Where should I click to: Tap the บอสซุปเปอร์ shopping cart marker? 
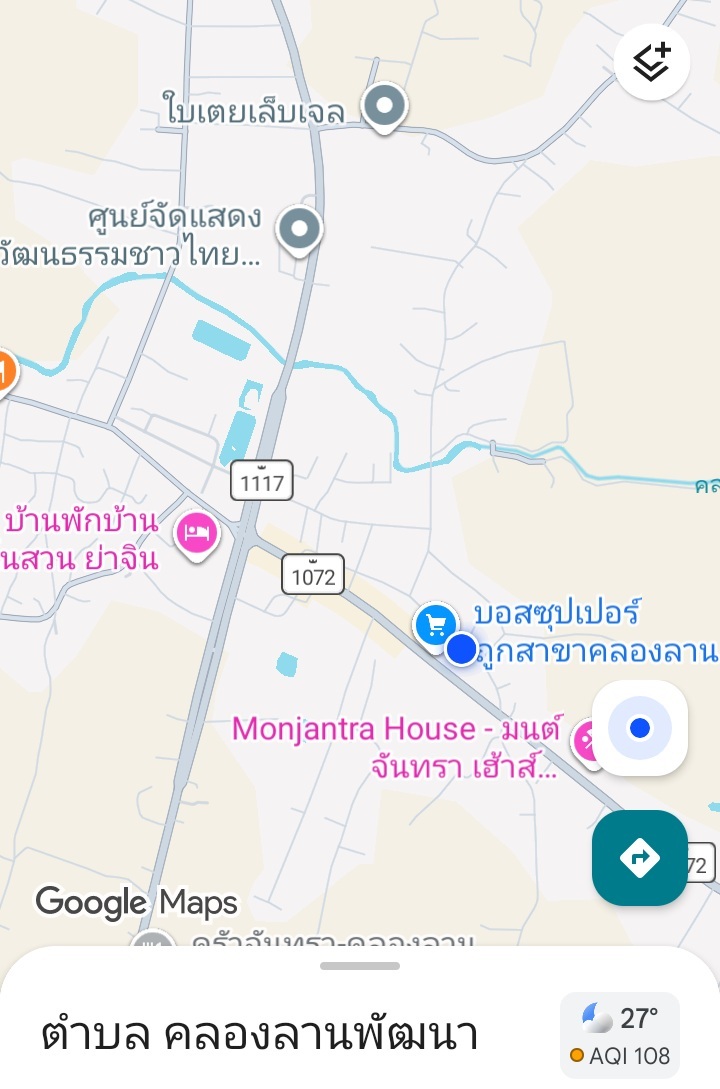tap(435, 626)
